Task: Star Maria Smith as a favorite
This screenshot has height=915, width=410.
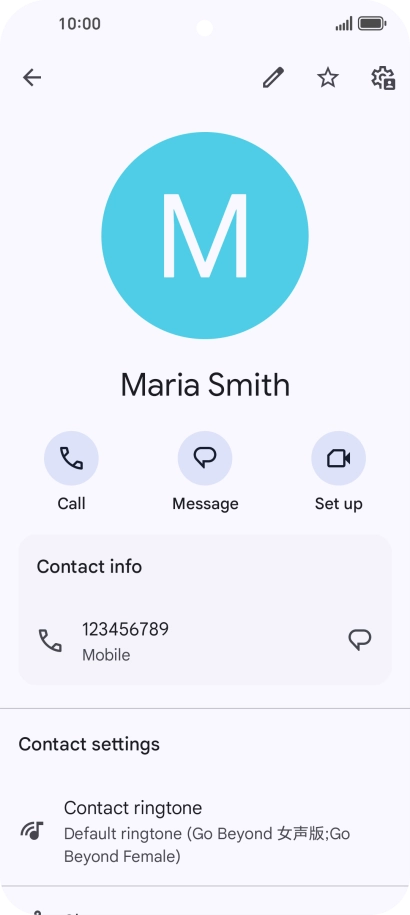Action: (x=328, y=78)
